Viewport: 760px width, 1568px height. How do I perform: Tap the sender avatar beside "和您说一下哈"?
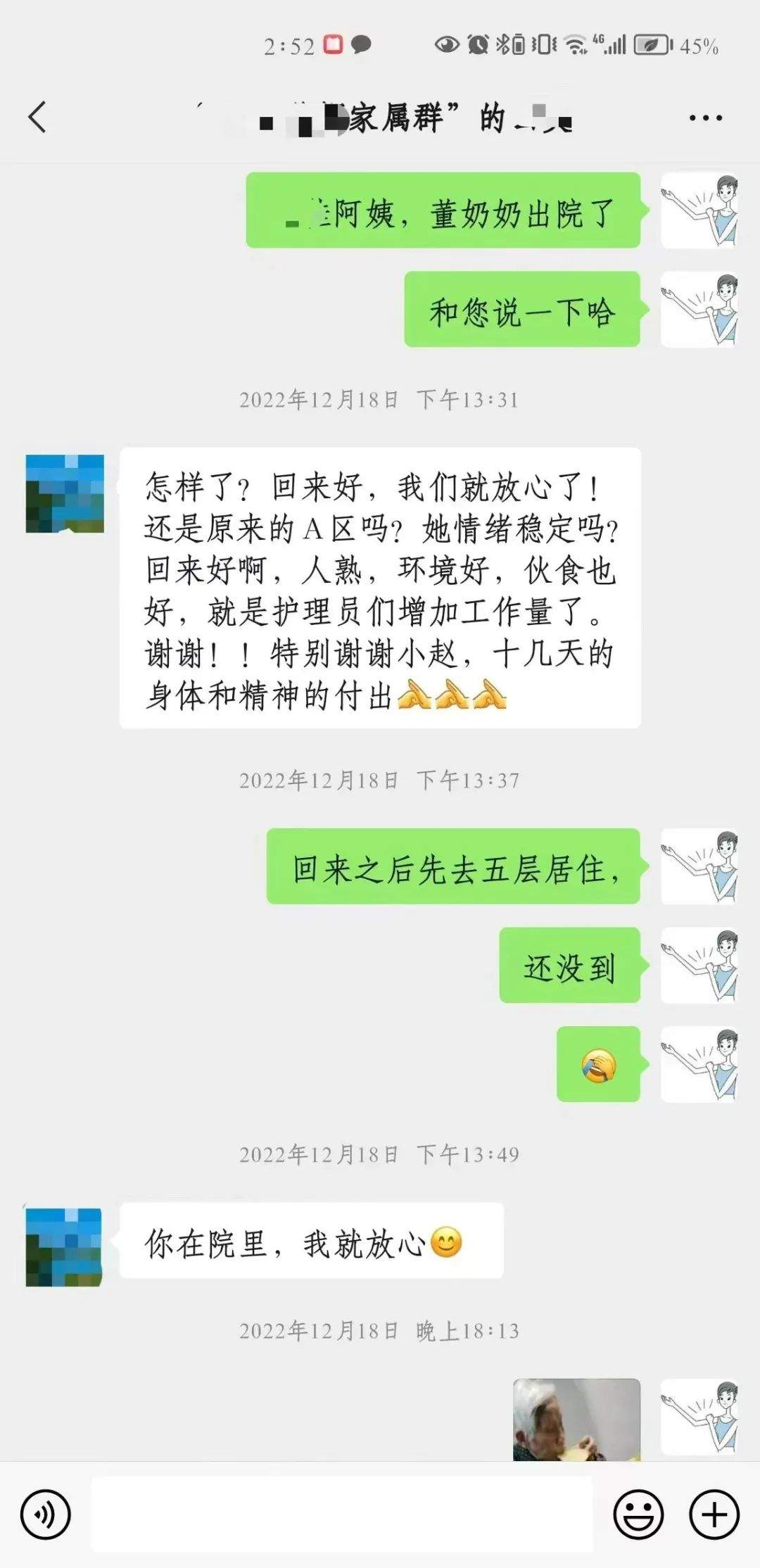[699, 310]
